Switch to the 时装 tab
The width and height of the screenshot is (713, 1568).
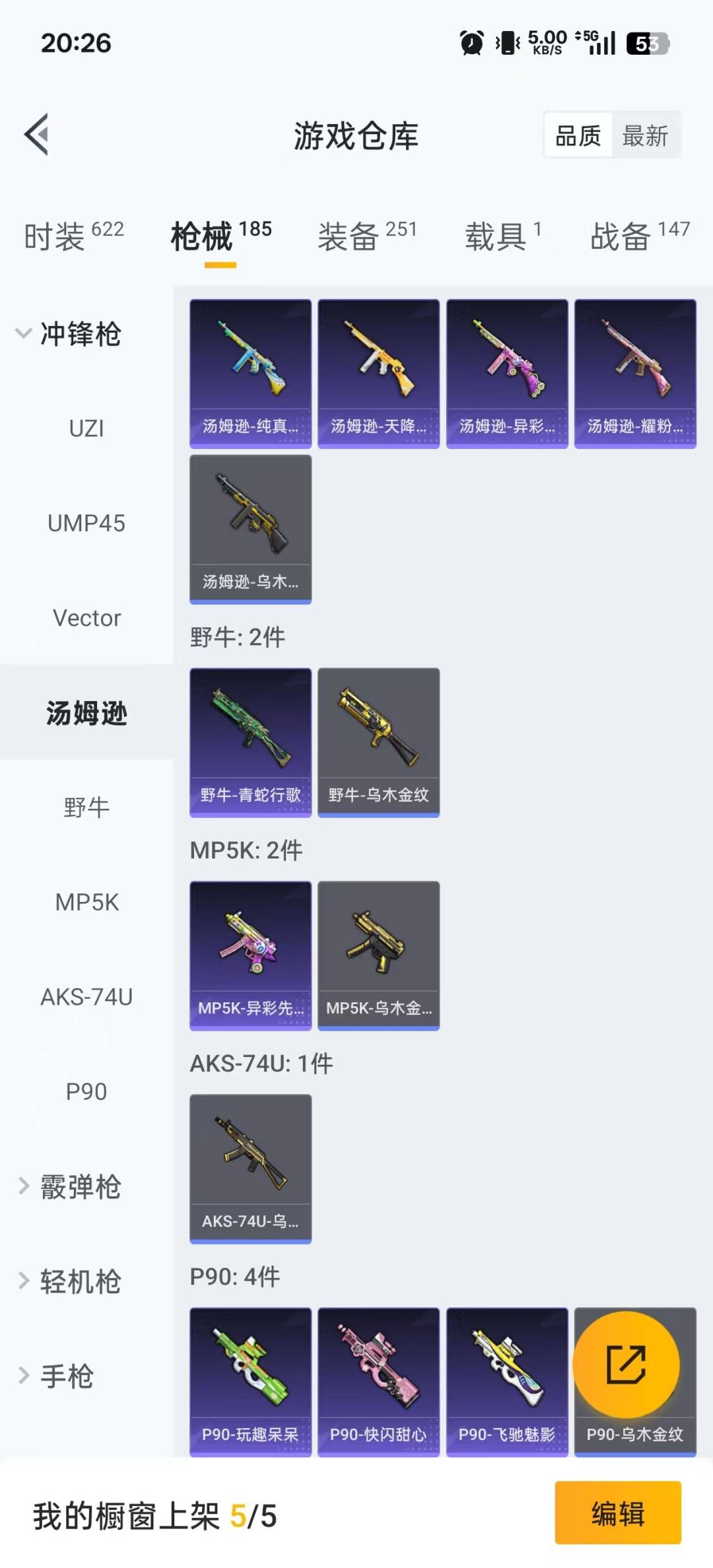click(x=74, y=236)
